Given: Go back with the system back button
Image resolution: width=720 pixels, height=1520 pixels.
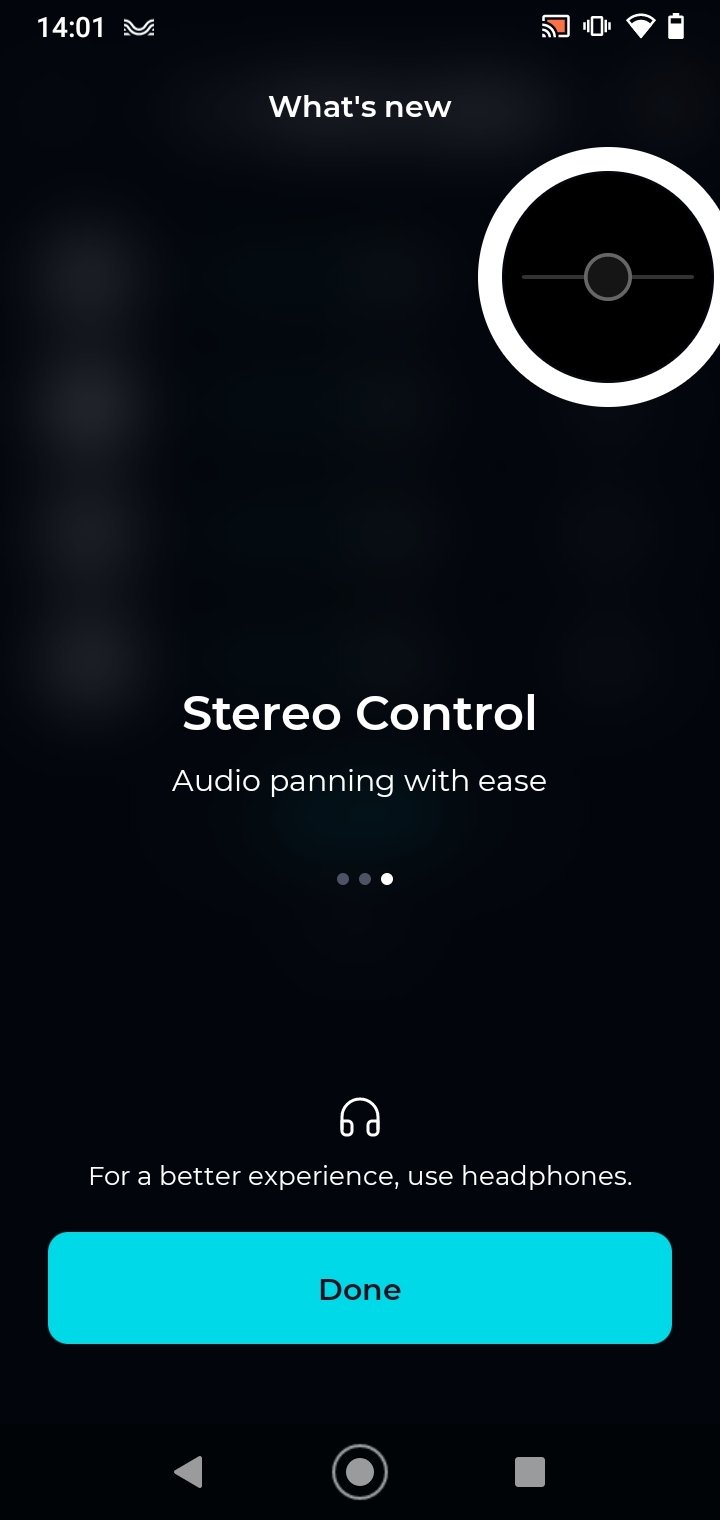Looking at the screenshot, I should click(188, 1471).
